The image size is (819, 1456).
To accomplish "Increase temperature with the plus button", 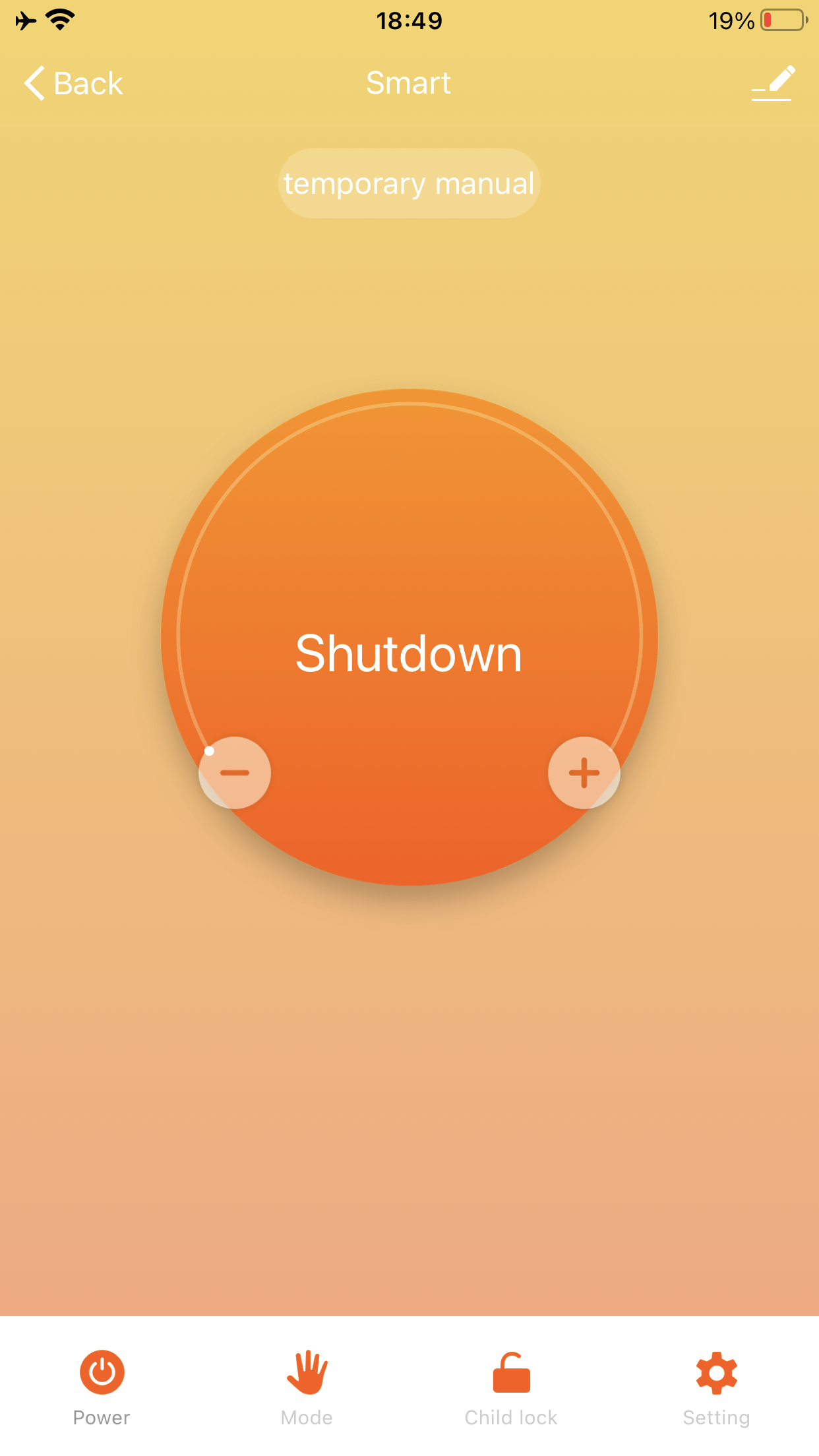I will point(584,773).
